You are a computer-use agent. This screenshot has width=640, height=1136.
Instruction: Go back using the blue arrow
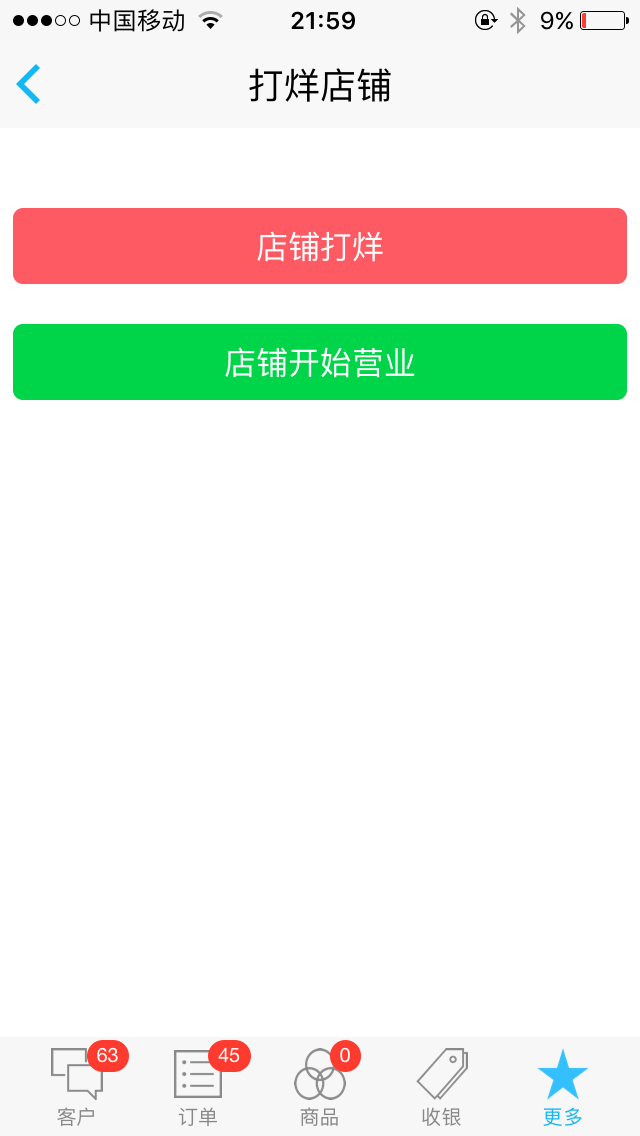28,84
